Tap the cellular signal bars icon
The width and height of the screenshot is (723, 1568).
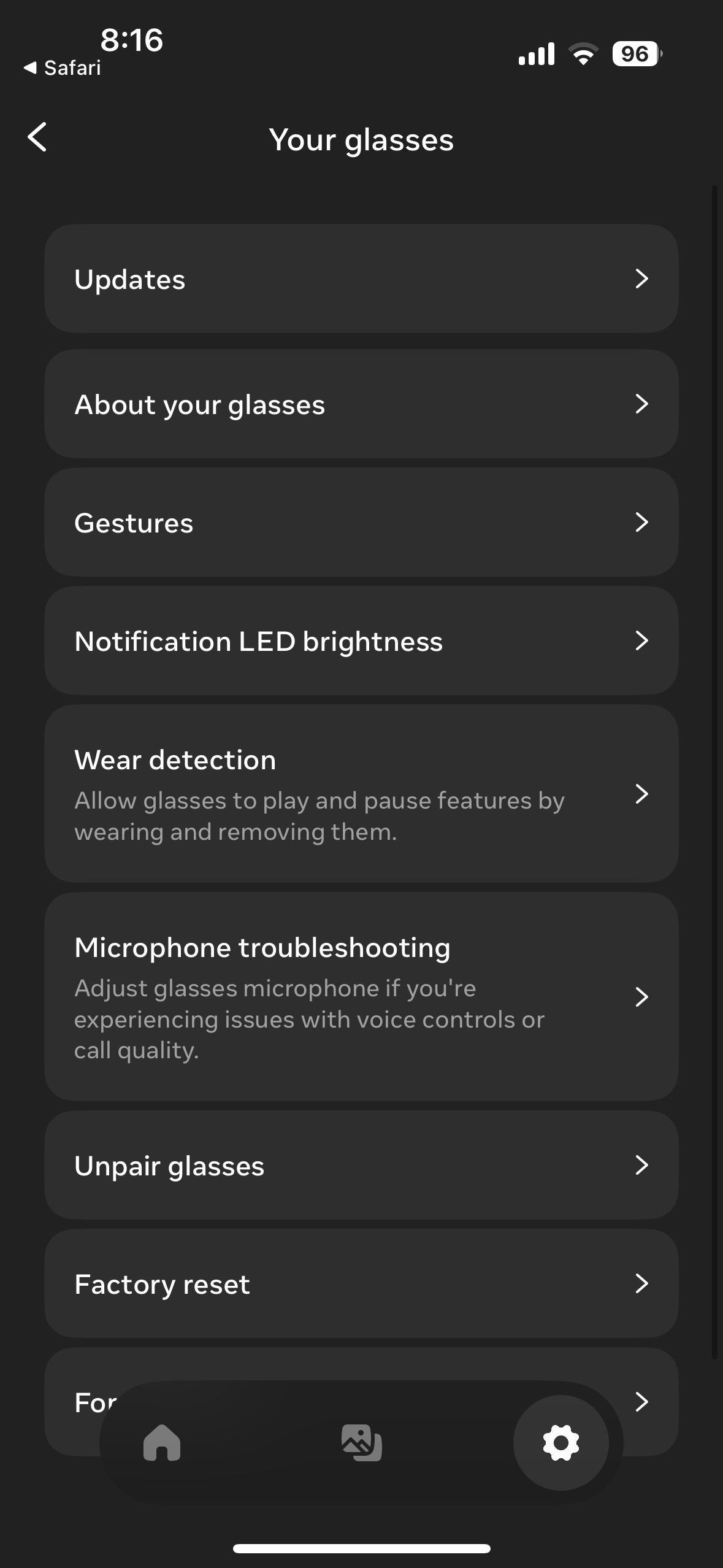[x=535, y=53]
